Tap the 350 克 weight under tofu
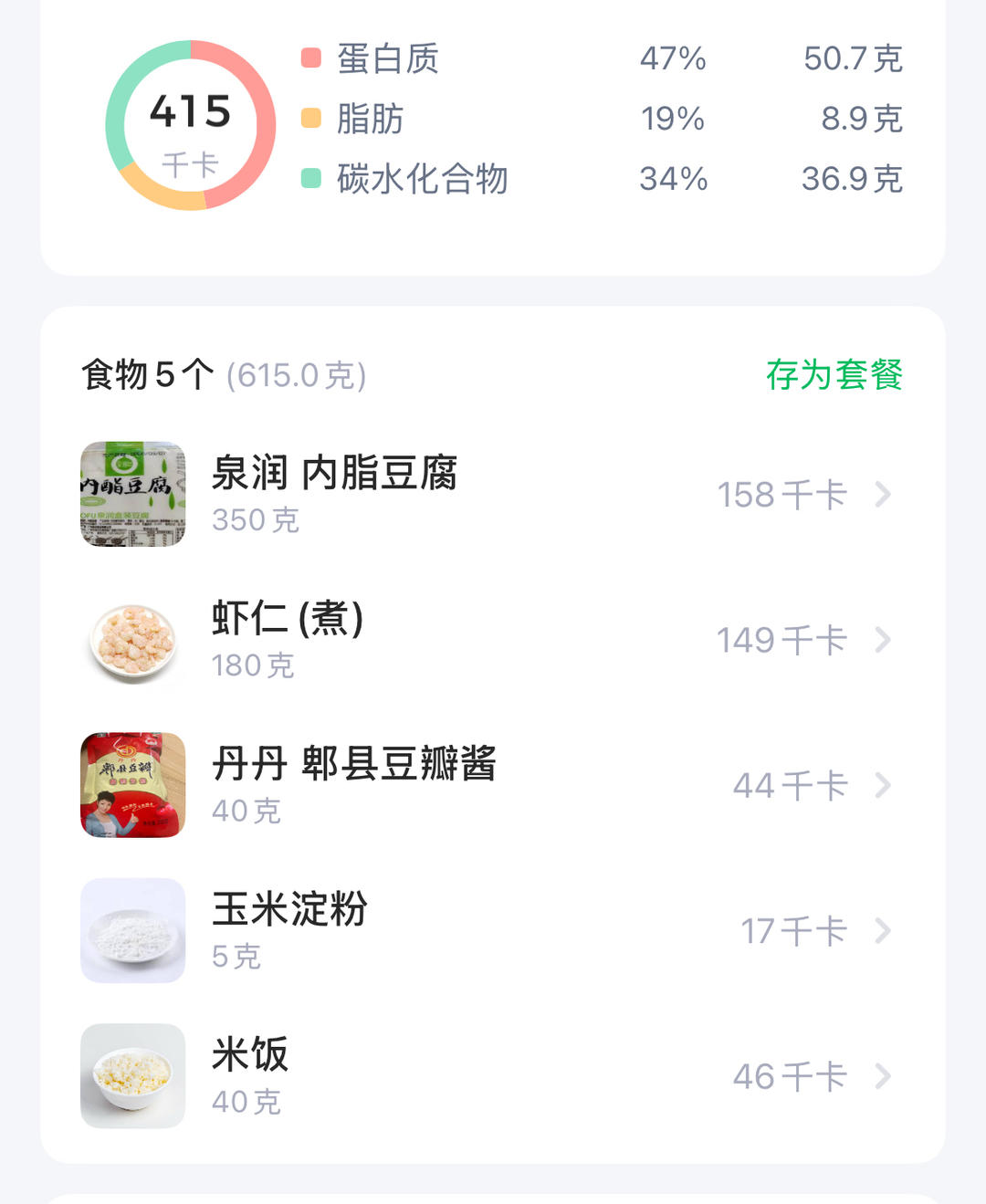Screen dimensions: 986x1204 [x=253, y=521]
